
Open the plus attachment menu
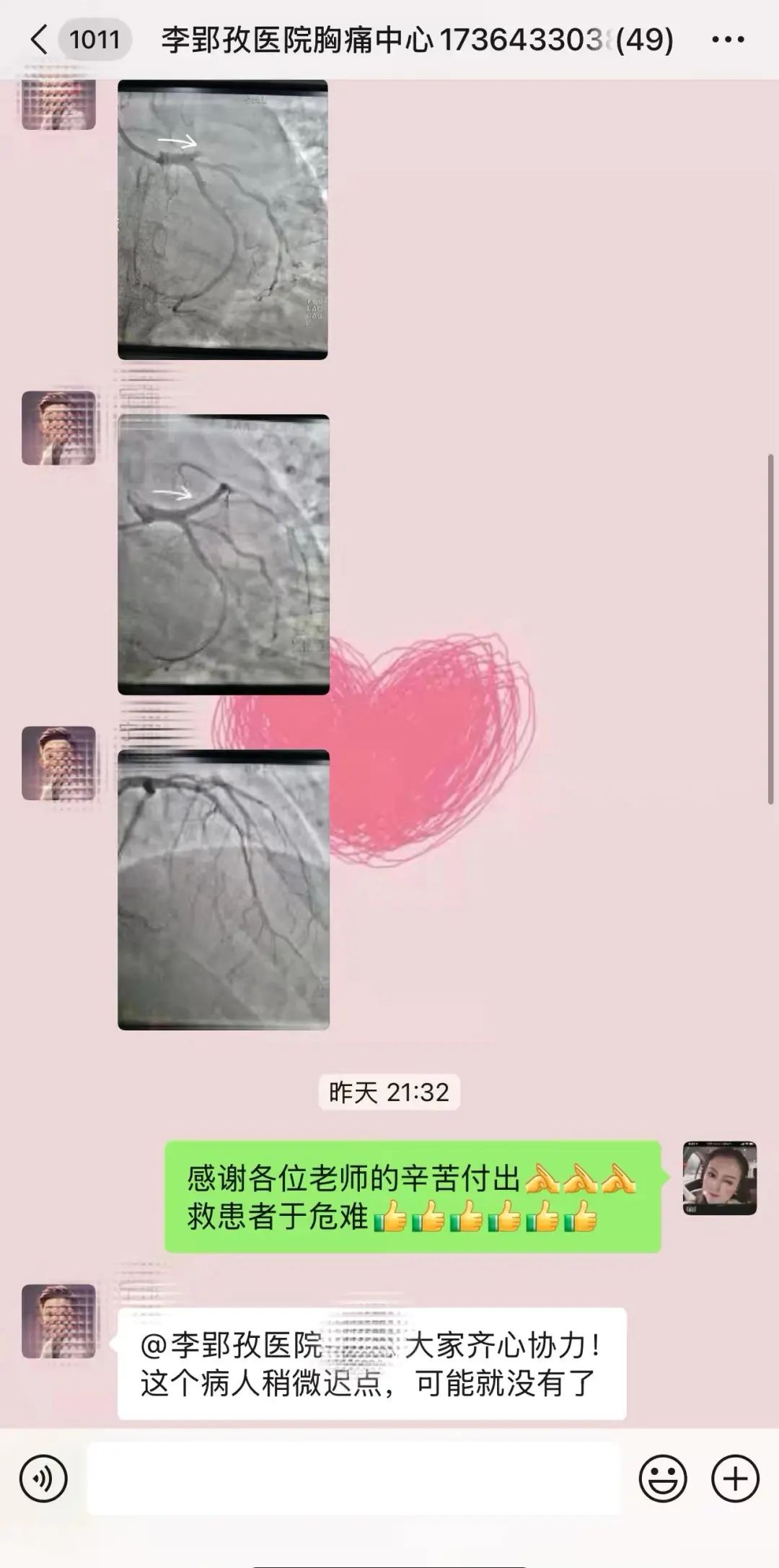click(x=735, y=1479)
